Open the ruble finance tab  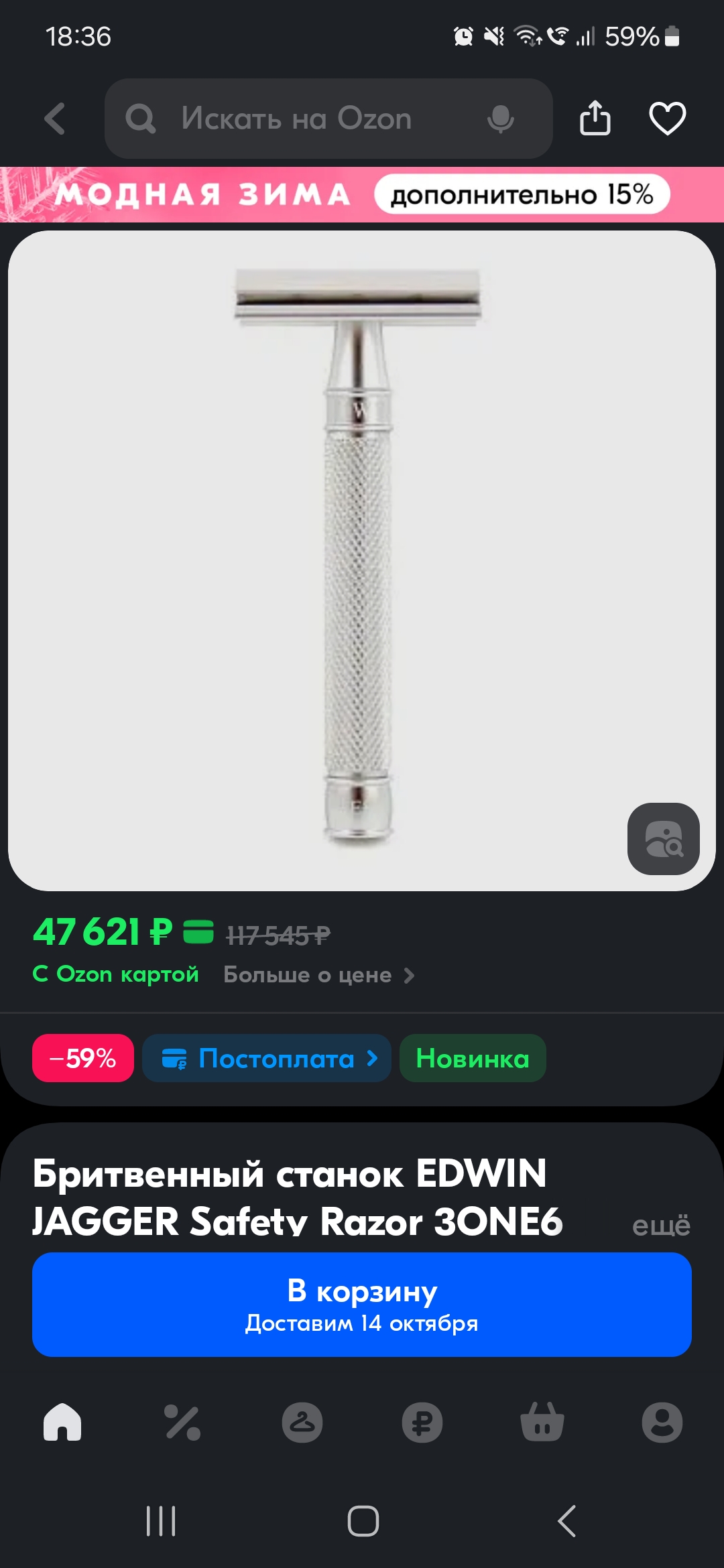[422, 1422]
